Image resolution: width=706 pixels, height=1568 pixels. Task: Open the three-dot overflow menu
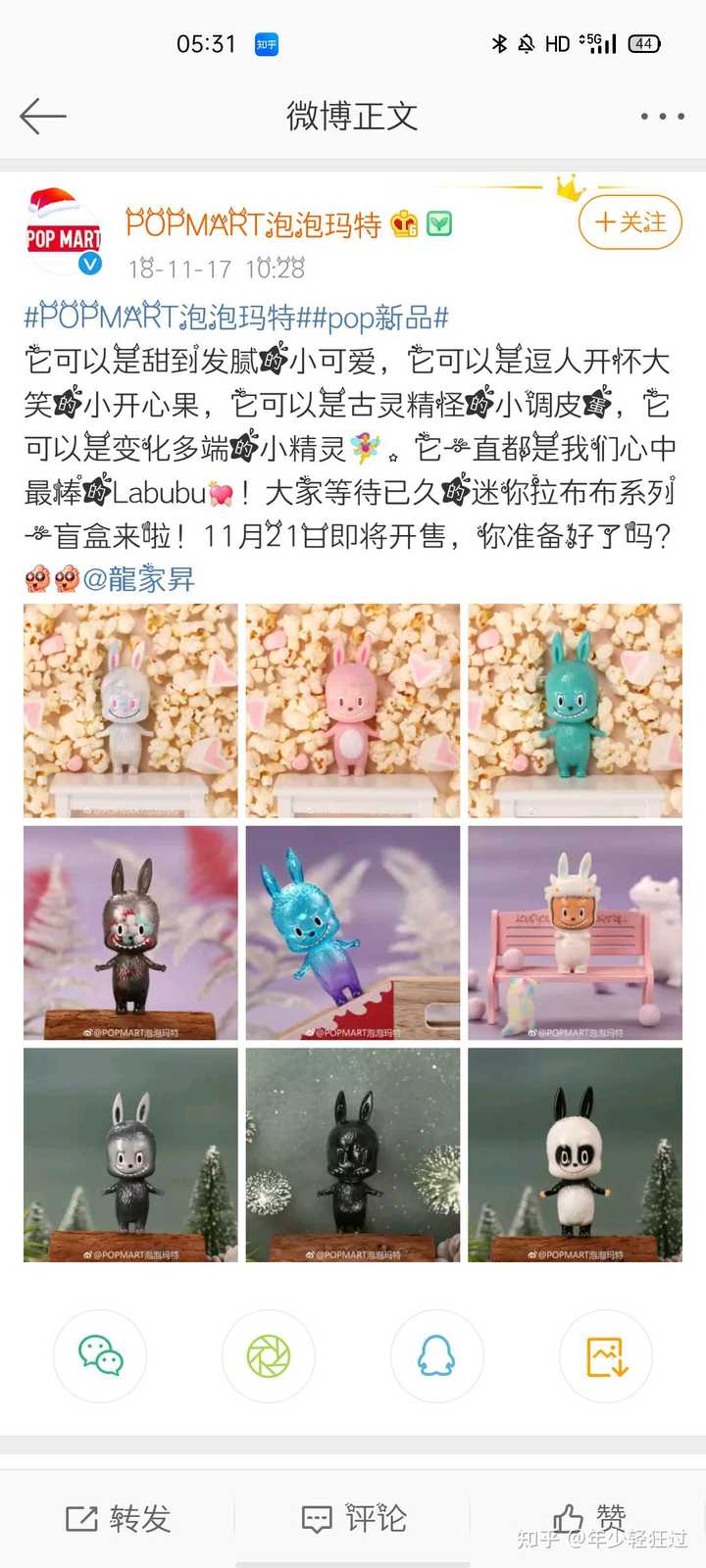click(x=662, y=116)
